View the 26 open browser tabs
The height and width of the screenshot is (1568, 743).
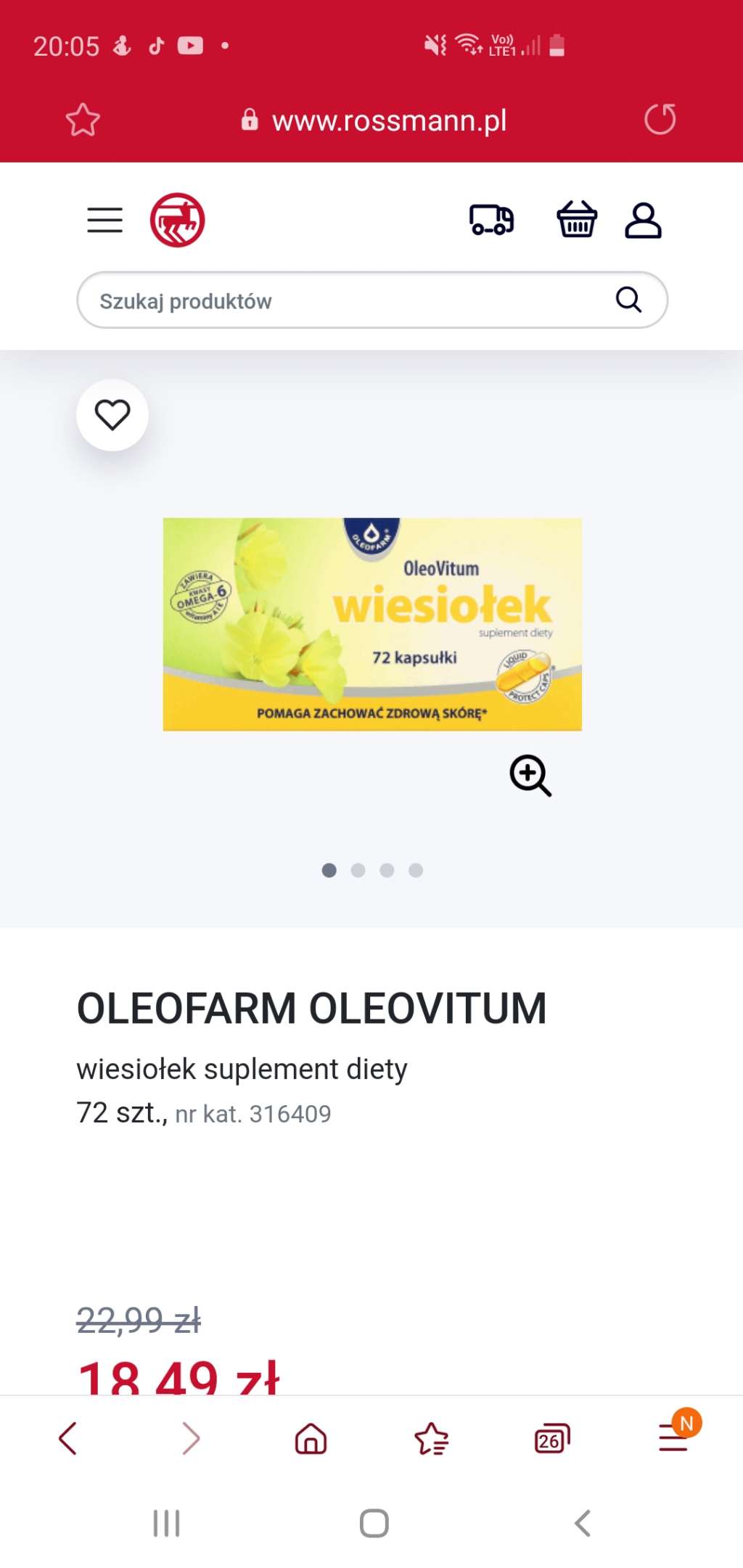(x=551, y=1438)
